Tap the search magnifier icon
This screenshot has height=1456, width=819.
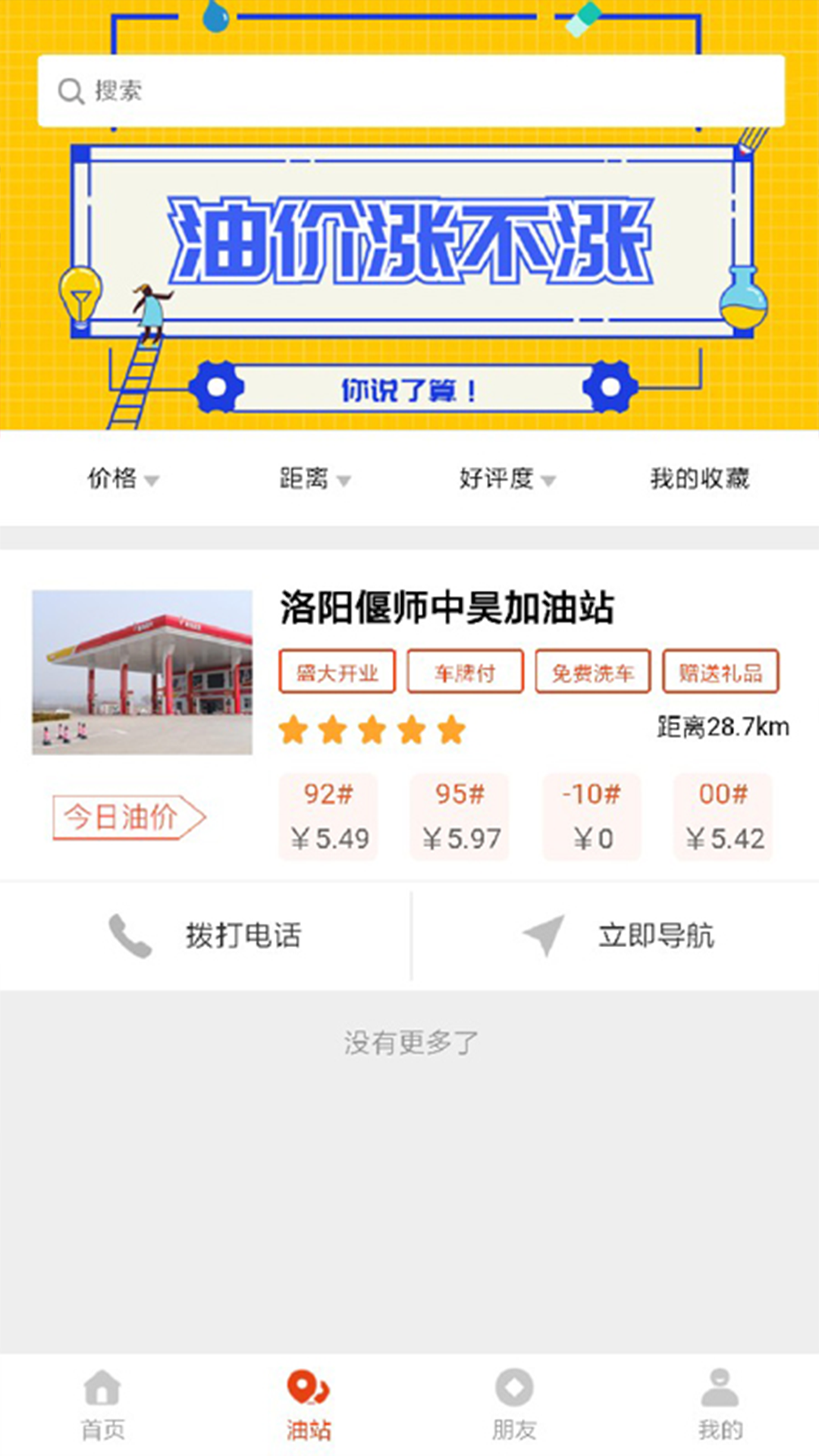(71, 90)
